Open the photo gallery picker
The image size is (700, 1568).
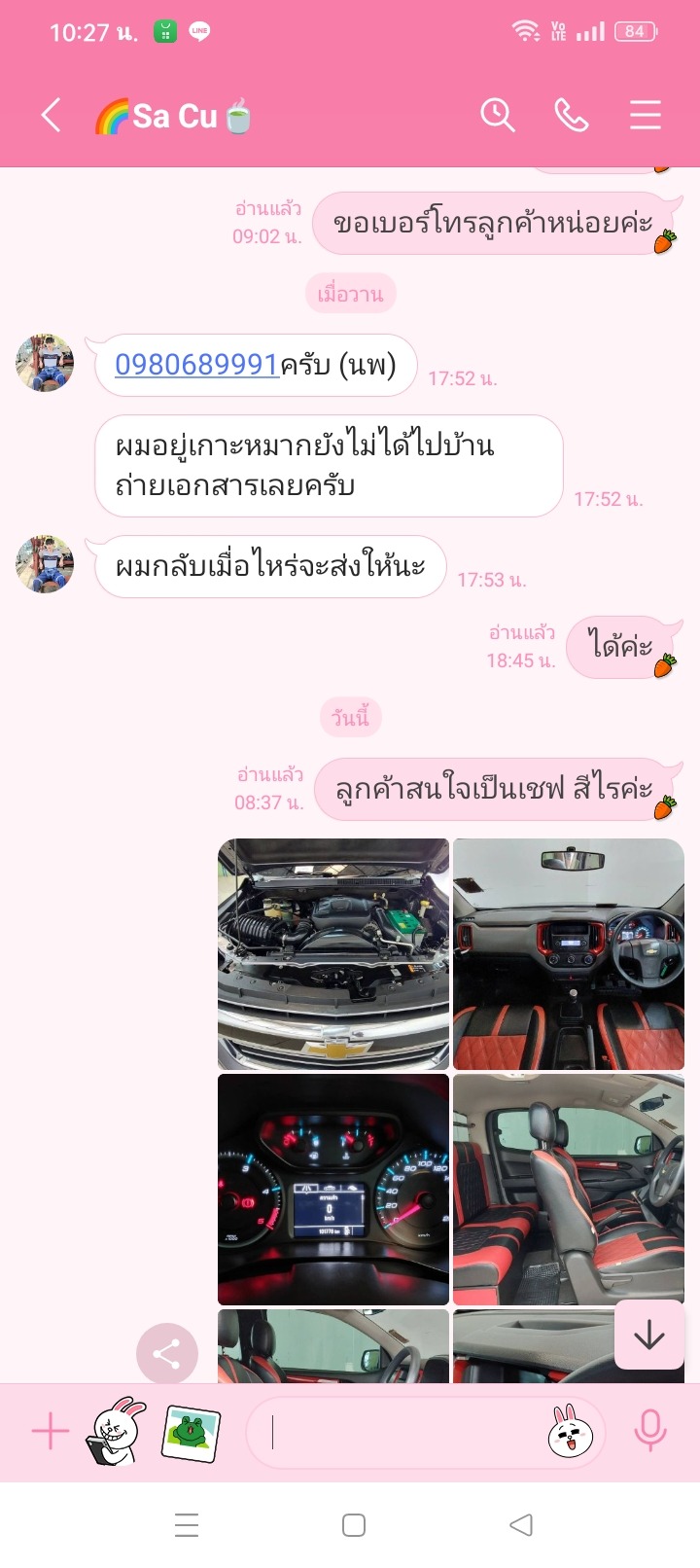(192, 1432)
